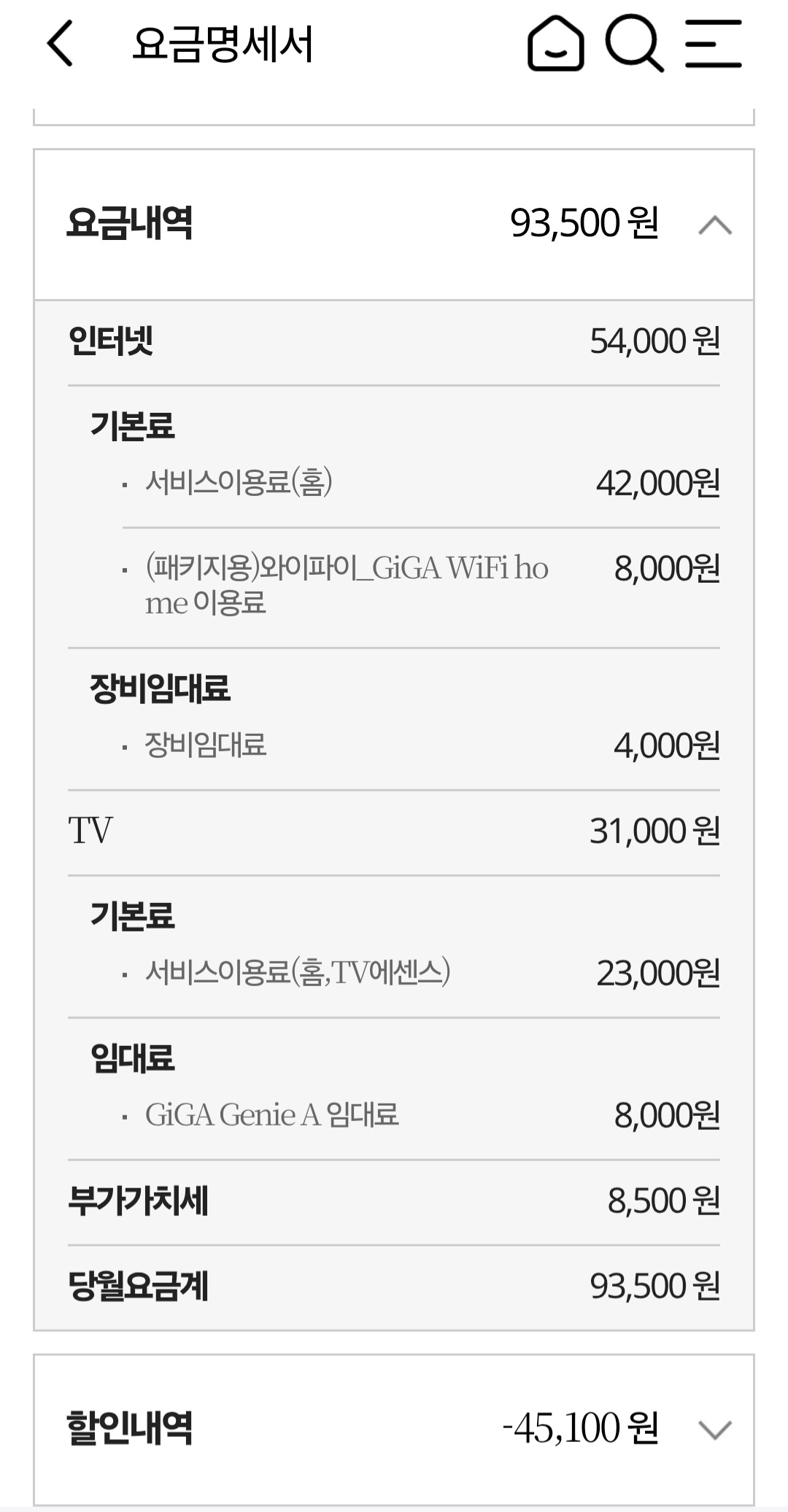The image size is (788, 1512).
Task: Open the search magnifier icon
Action: pos(633,44)
